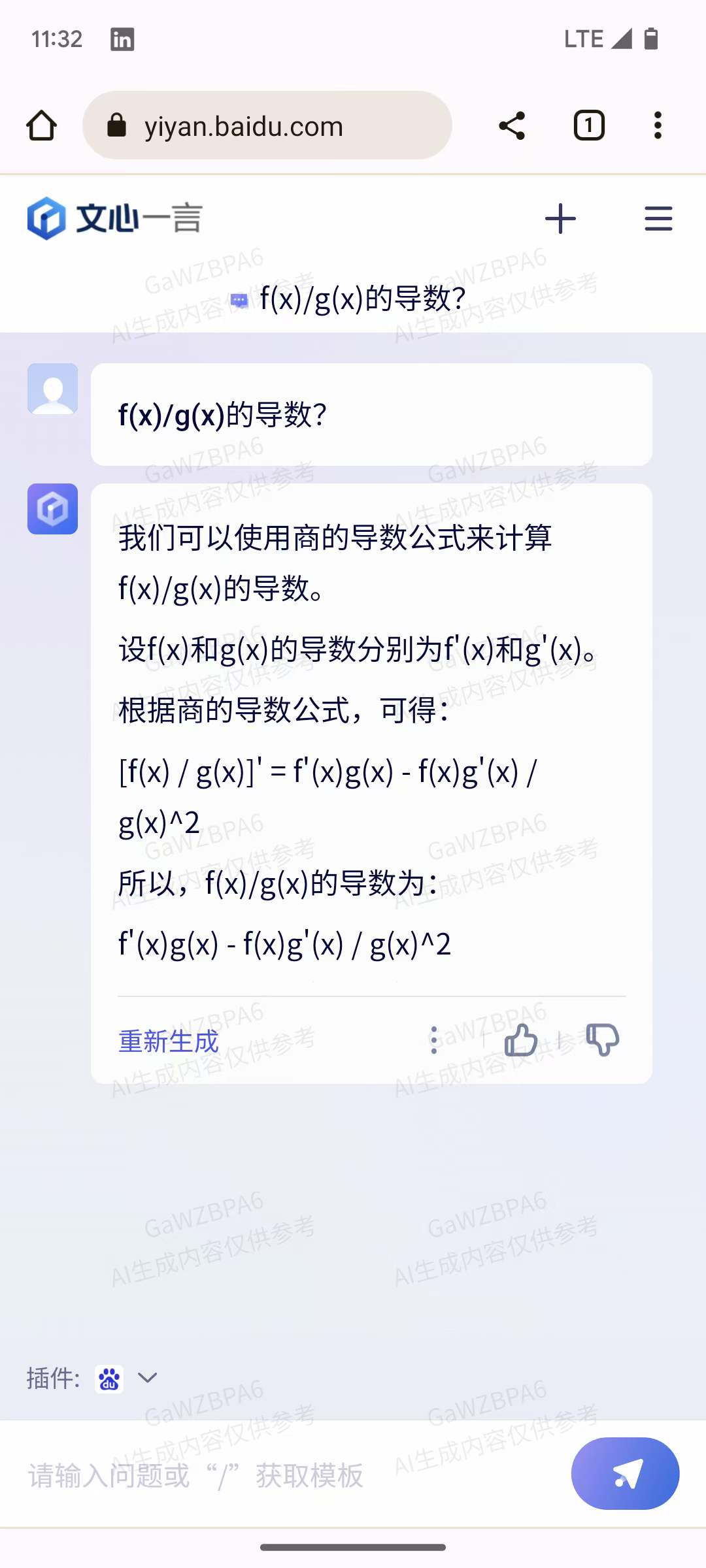
Task: Share this page from the browser toolbar
Action: pyautogui.click(x=512, y=125)
